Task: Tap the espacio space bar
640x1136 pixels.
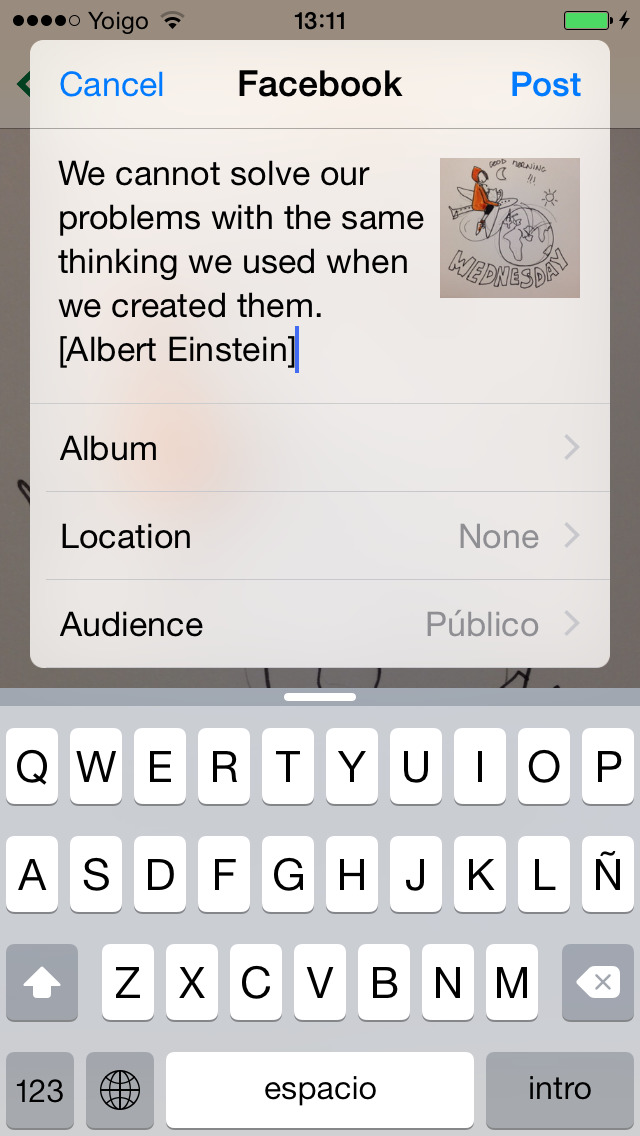Action: click(x=320, y=1089)
